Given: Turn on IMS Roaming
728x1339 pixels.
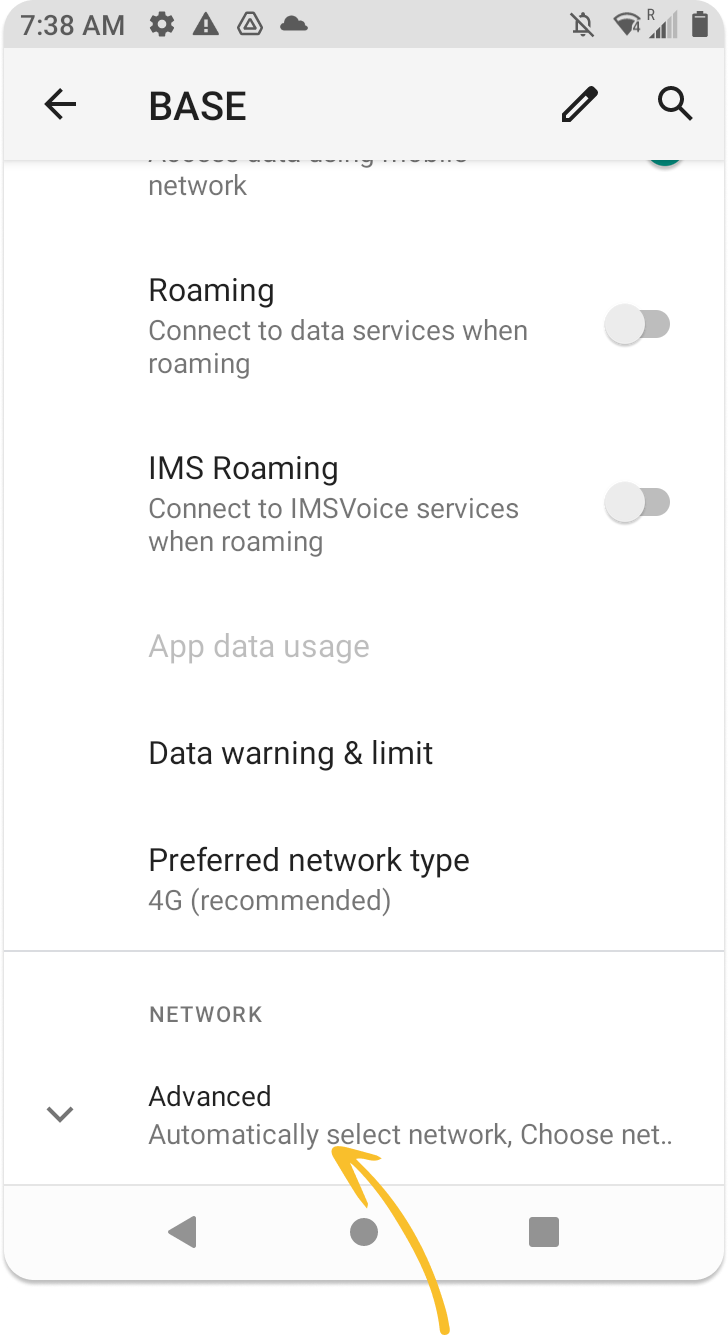Looking at the screenshot, I should (x=638, y=503).
